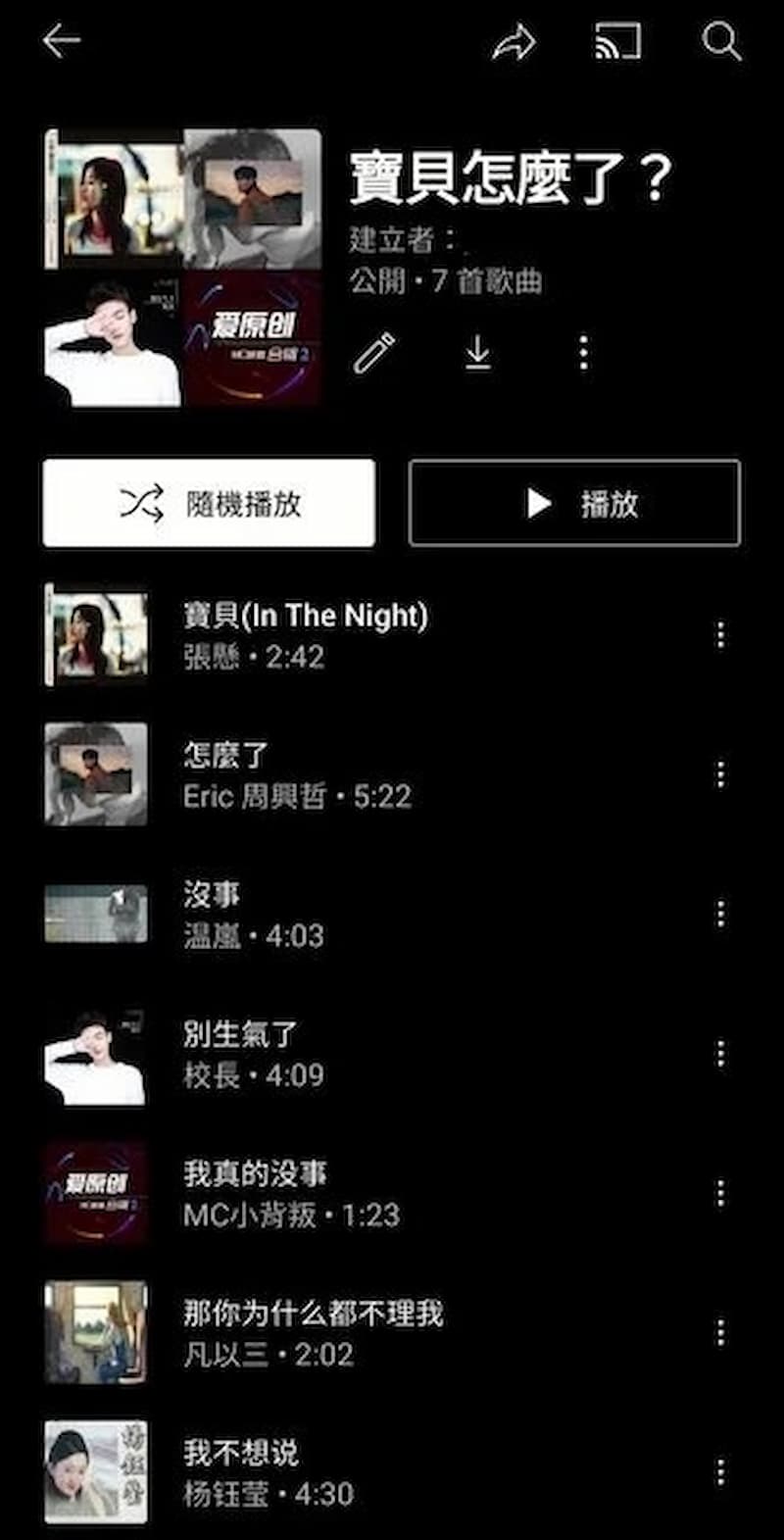Start shuffle playback with 隨機播放

click(x=208, y=504)
